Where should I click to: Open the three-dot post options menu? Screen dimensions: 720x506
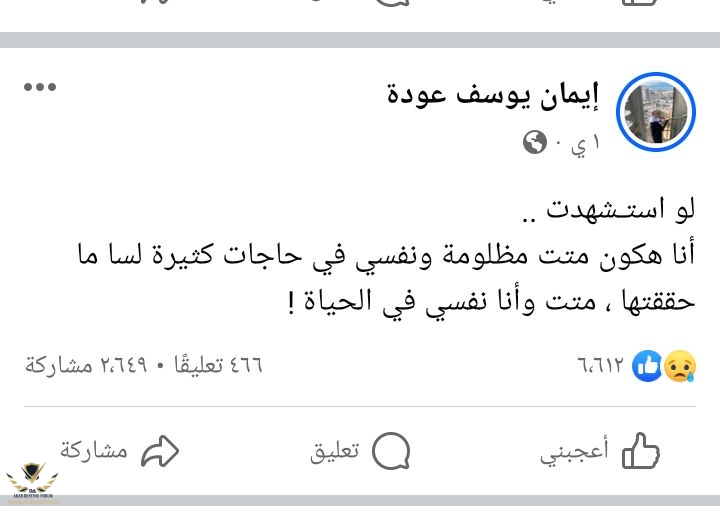[40, 87]
